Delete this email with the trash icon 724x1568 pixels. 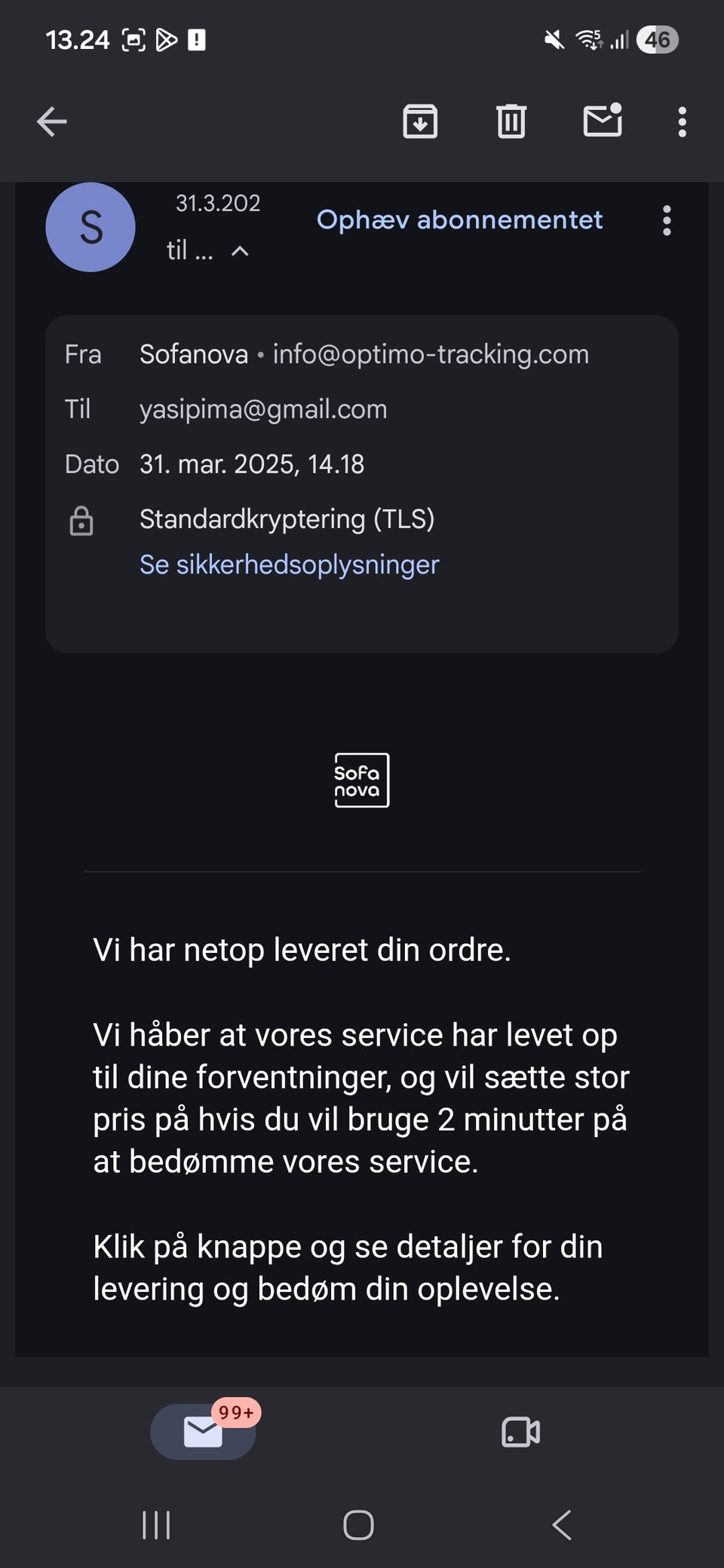click(511, 121)
